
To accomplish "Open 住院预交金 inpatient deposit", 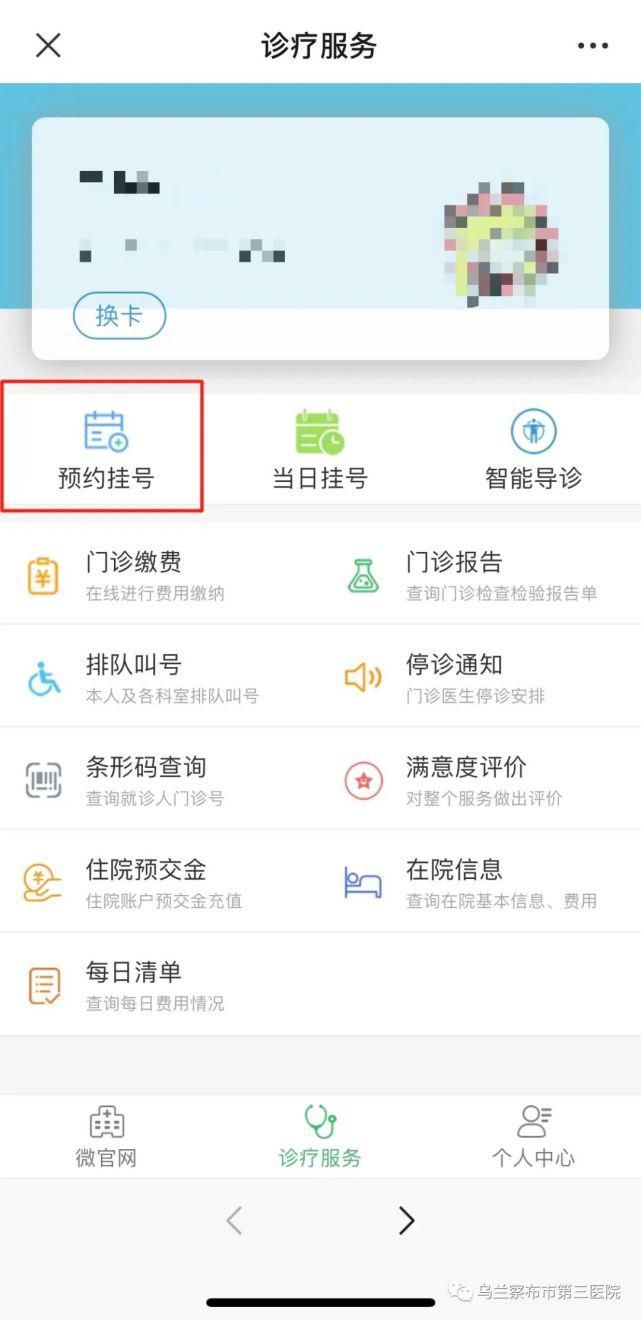I will tap(160, 884).
